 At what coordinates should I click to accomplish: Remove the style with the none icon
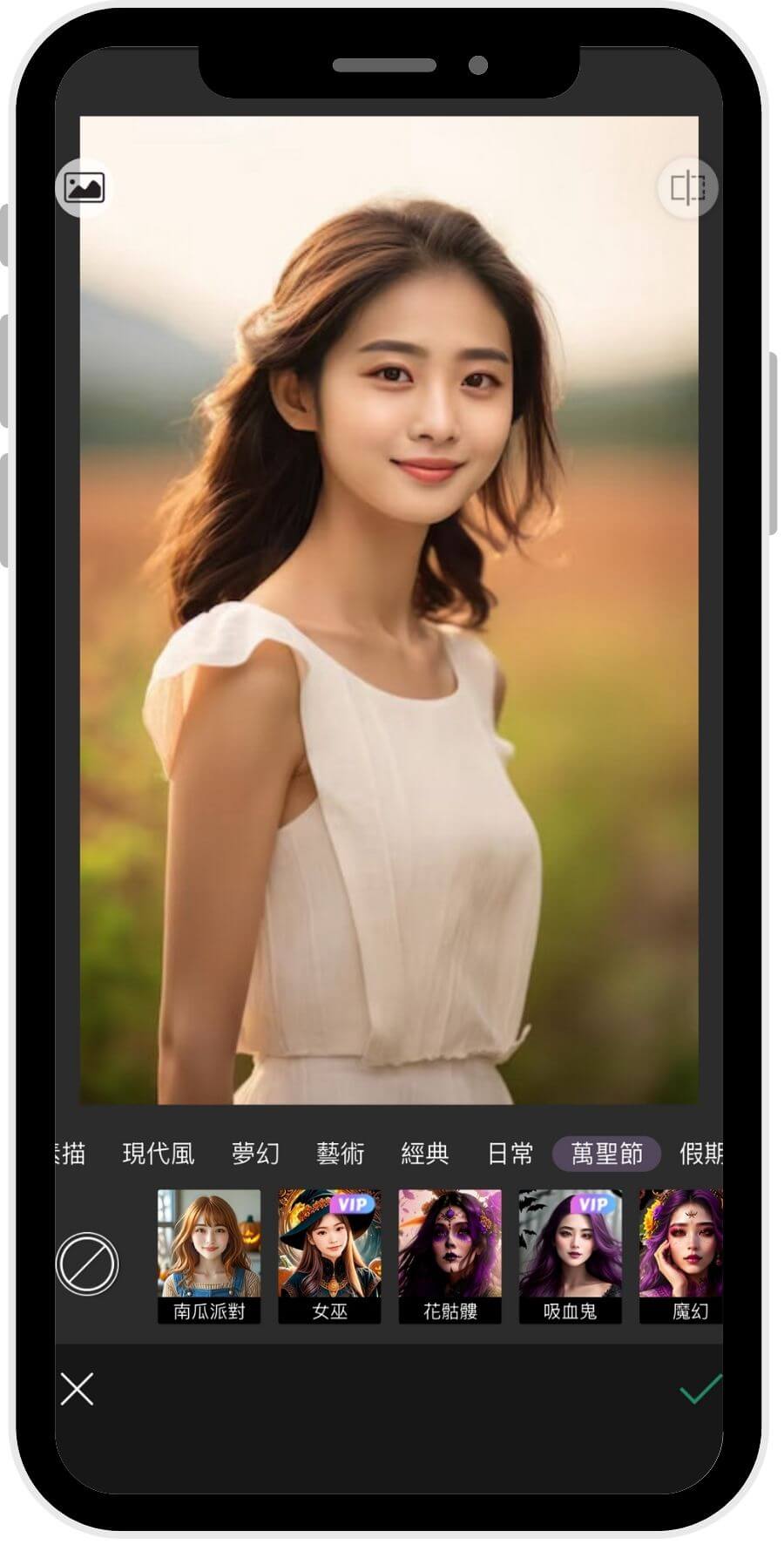(x=87, y=1263)
